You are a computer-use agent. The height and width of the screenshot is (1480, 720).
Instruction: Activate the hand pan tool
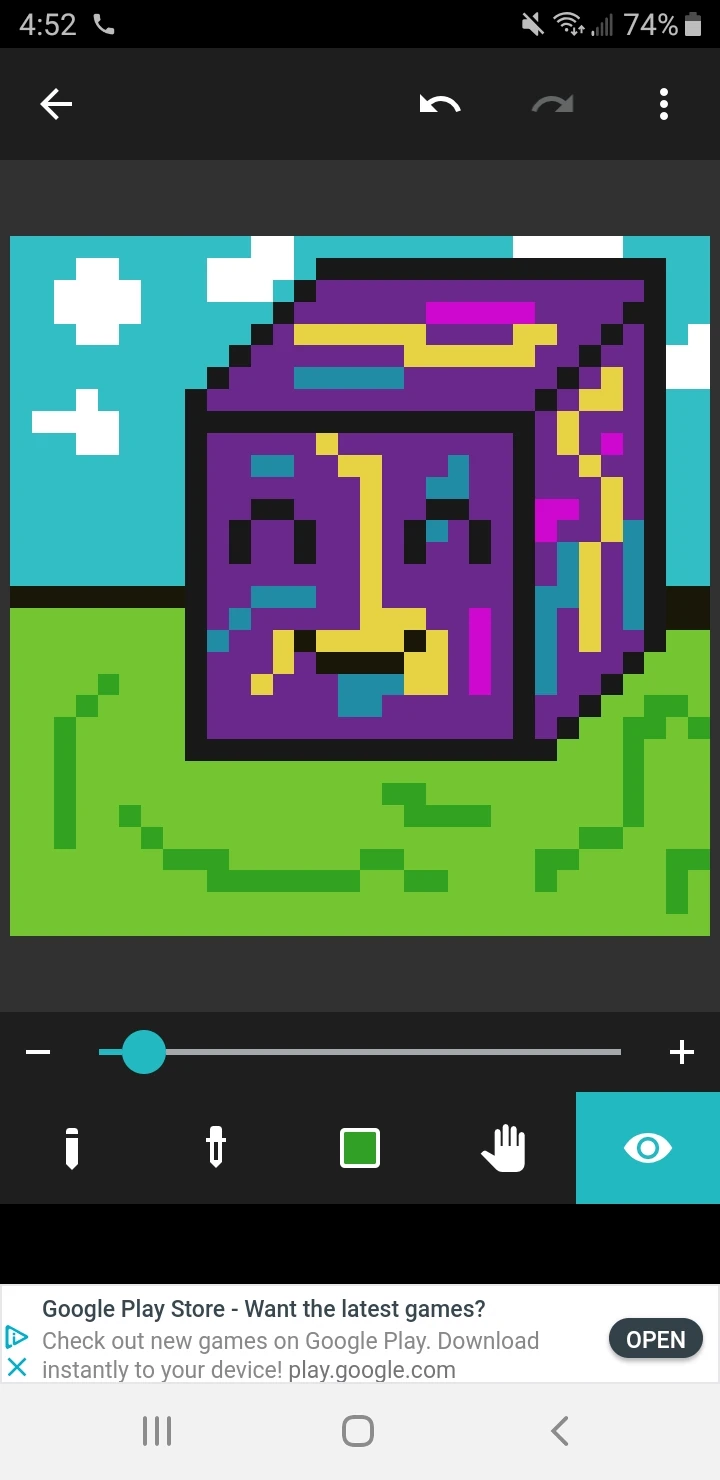504,1148
